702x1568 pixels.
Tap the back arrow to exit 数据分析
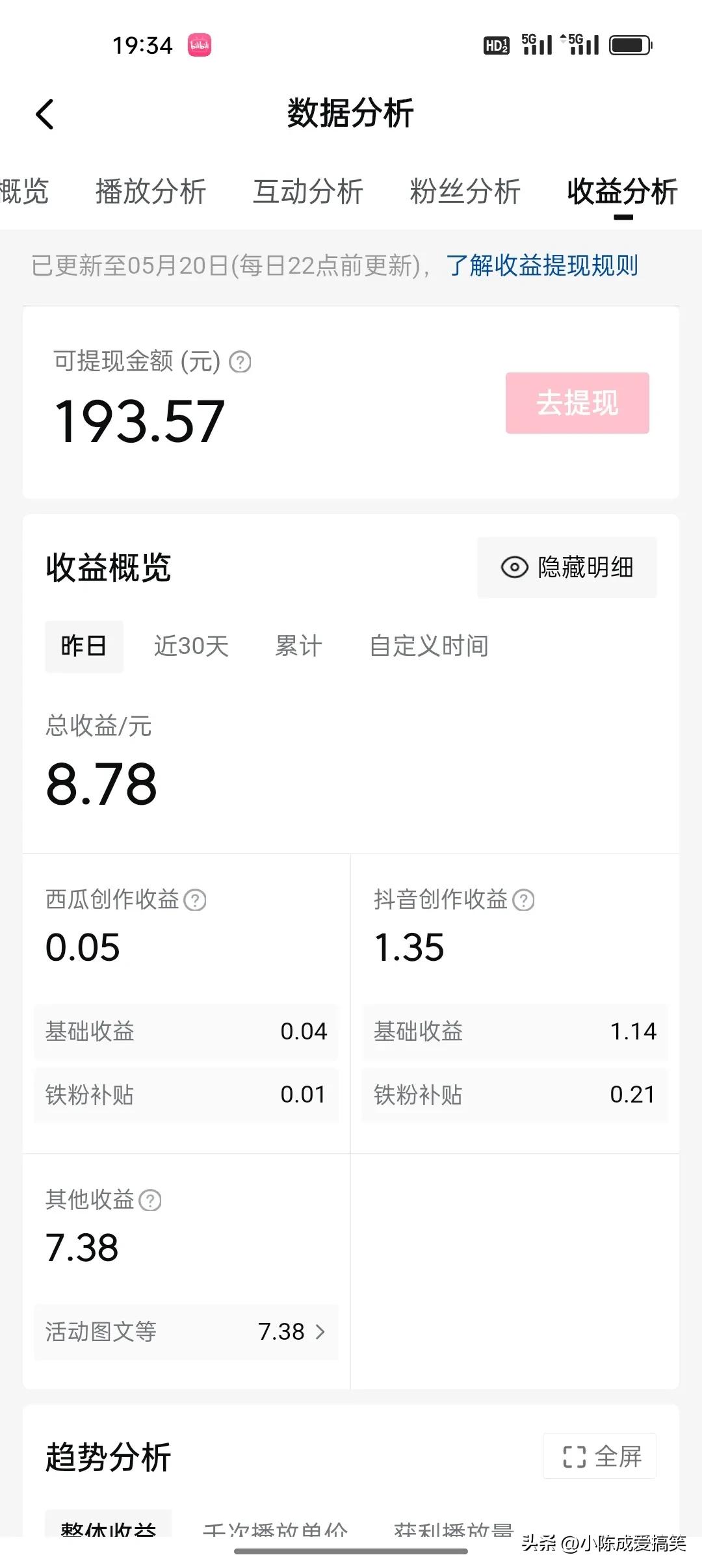coord(45,113)
